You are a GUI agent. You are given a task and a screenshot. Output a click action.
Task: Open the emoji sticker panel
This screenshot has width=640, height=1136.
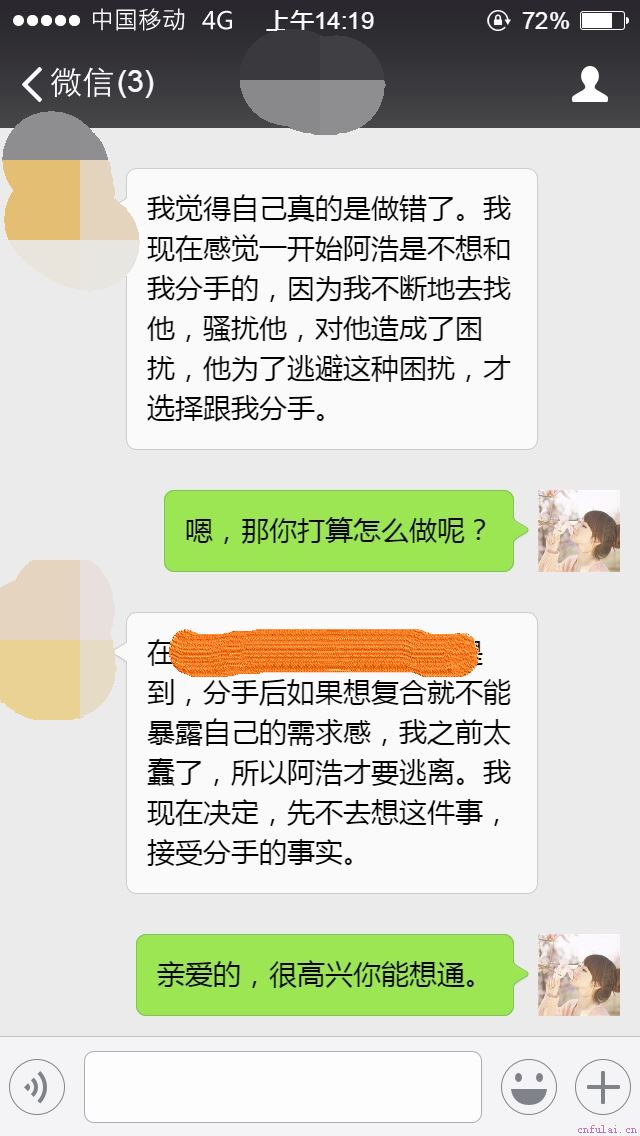click(528, 1087)
